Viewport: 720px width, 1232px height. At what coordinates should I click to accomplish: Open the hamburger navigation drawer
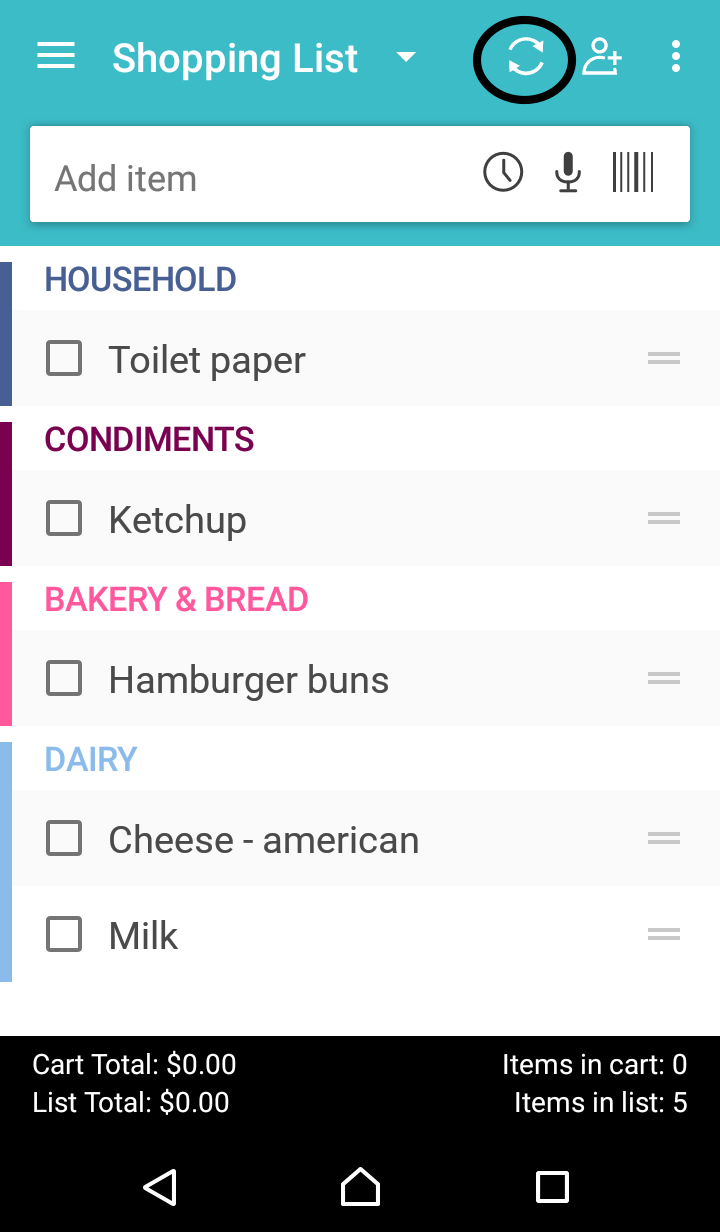tap(56, 57)
